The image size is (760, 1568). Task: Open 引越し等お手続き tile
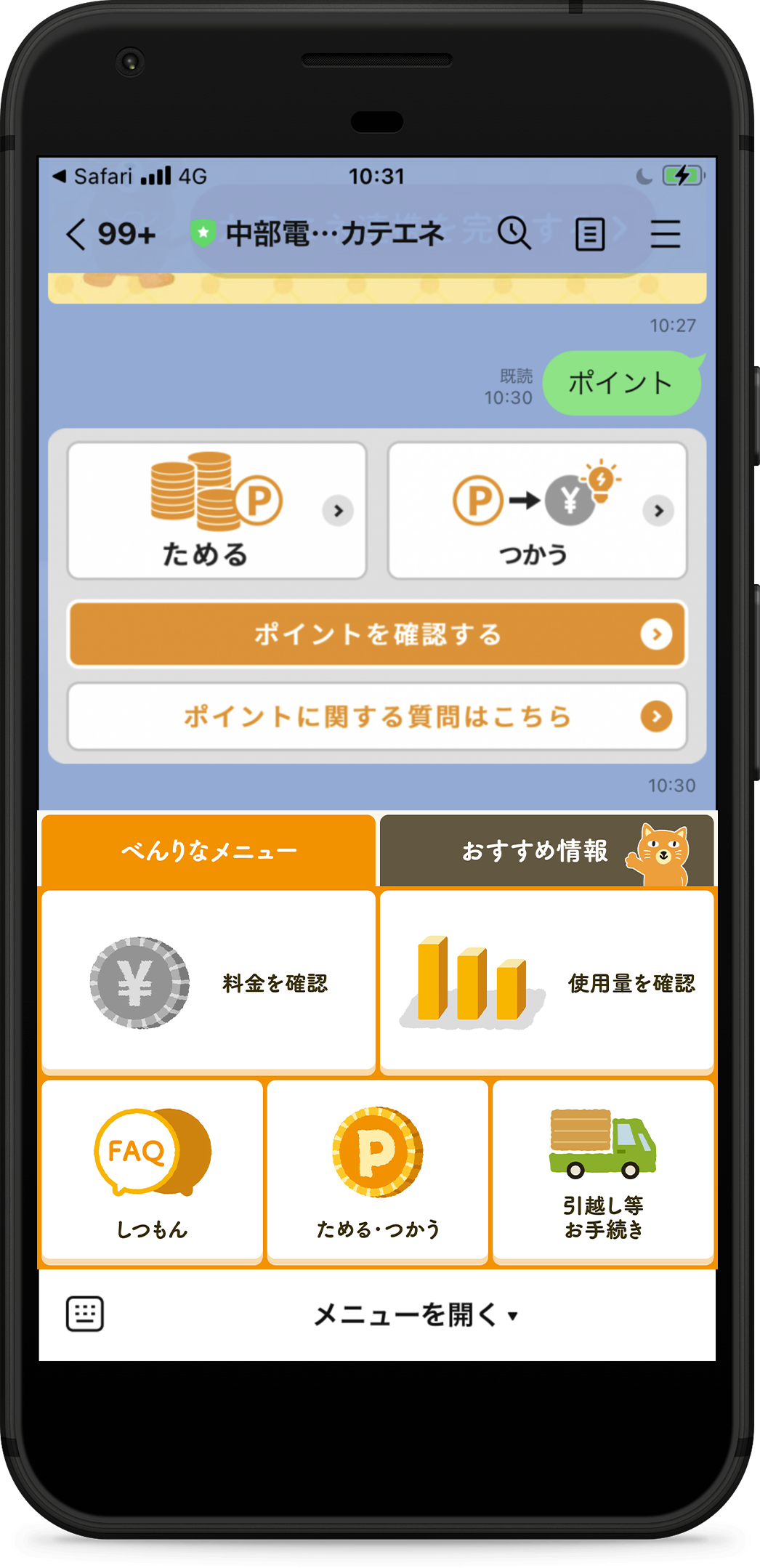pos(603,1171)
